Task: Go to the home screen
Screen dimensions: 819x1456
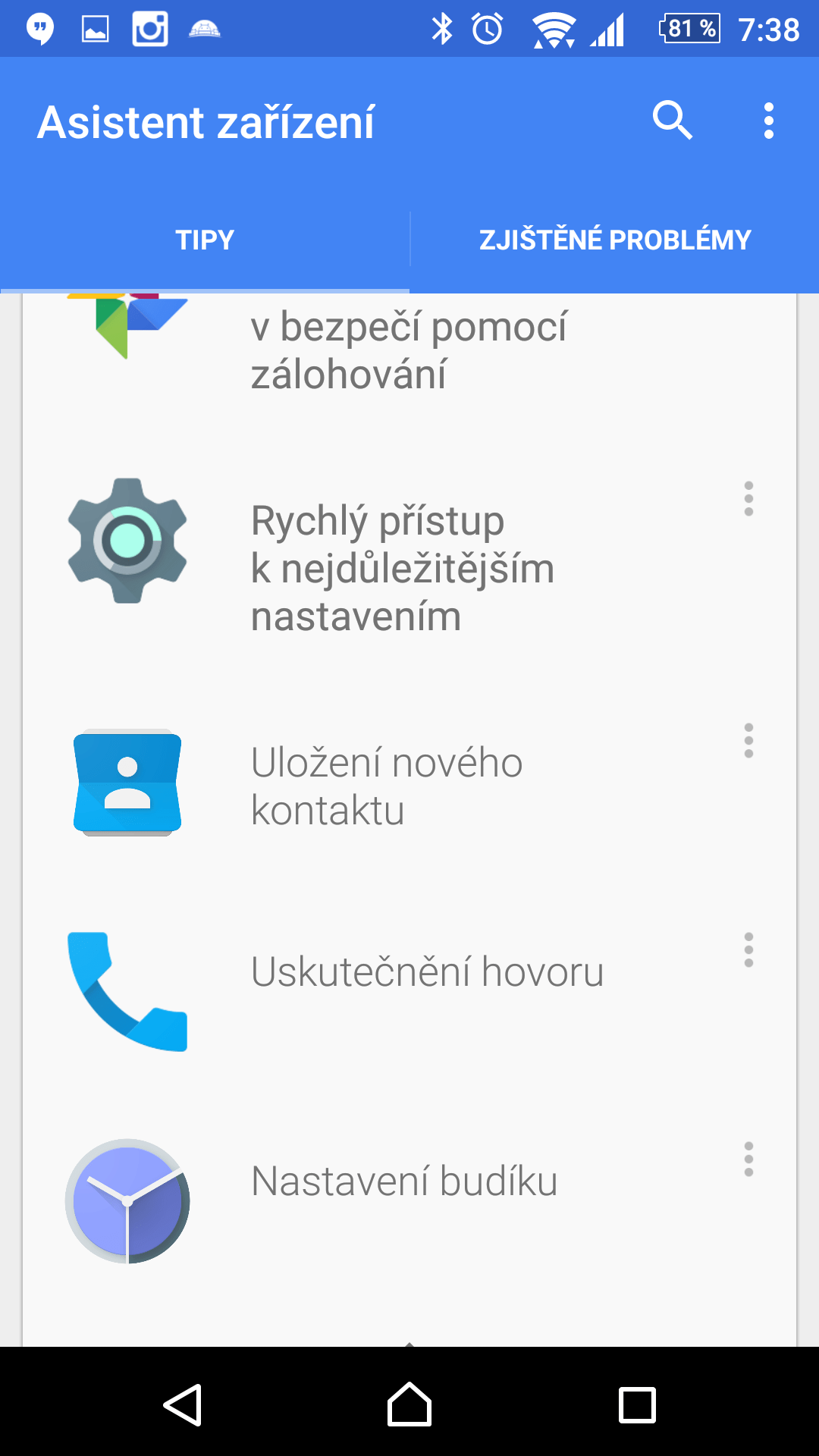Action: (409, 1404)
